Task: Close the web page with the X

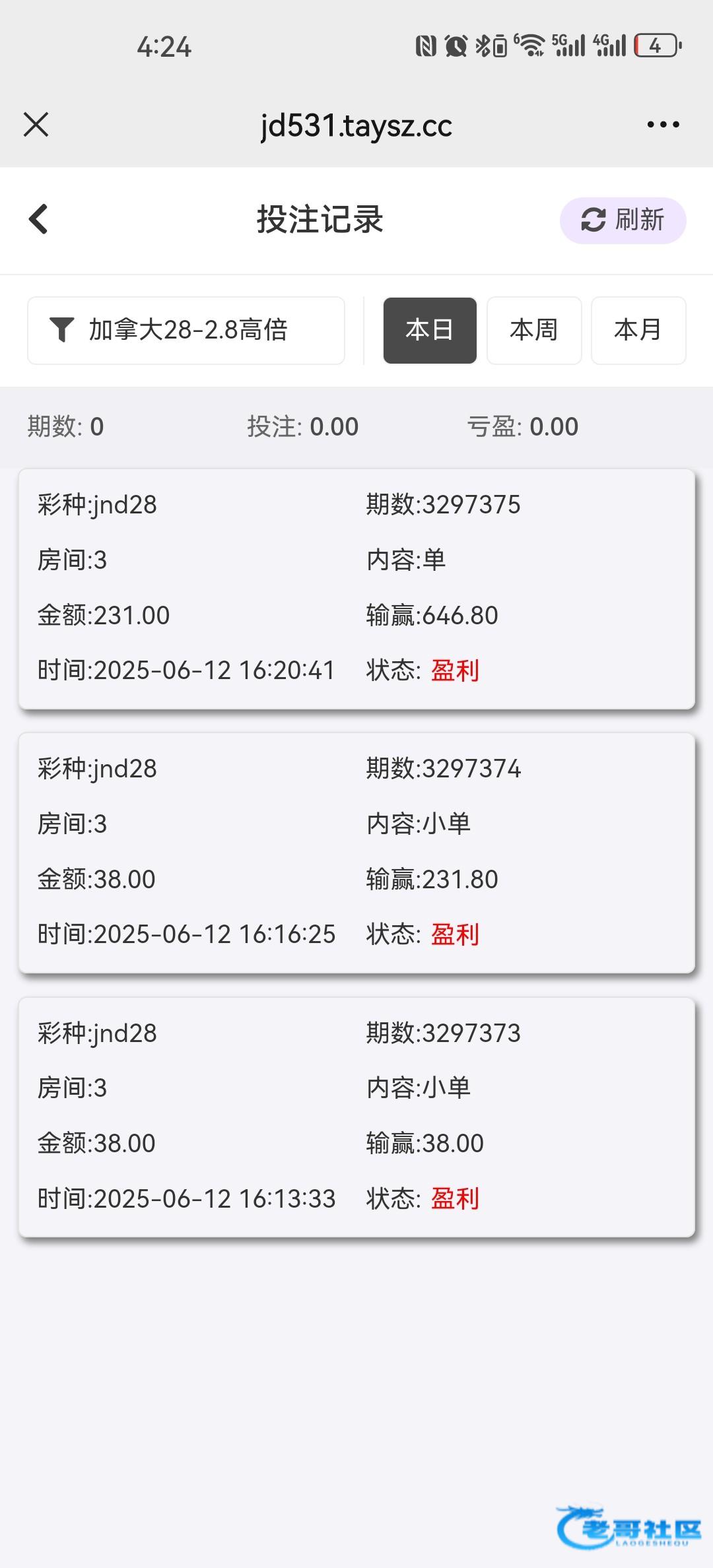Action: (36, 124)
